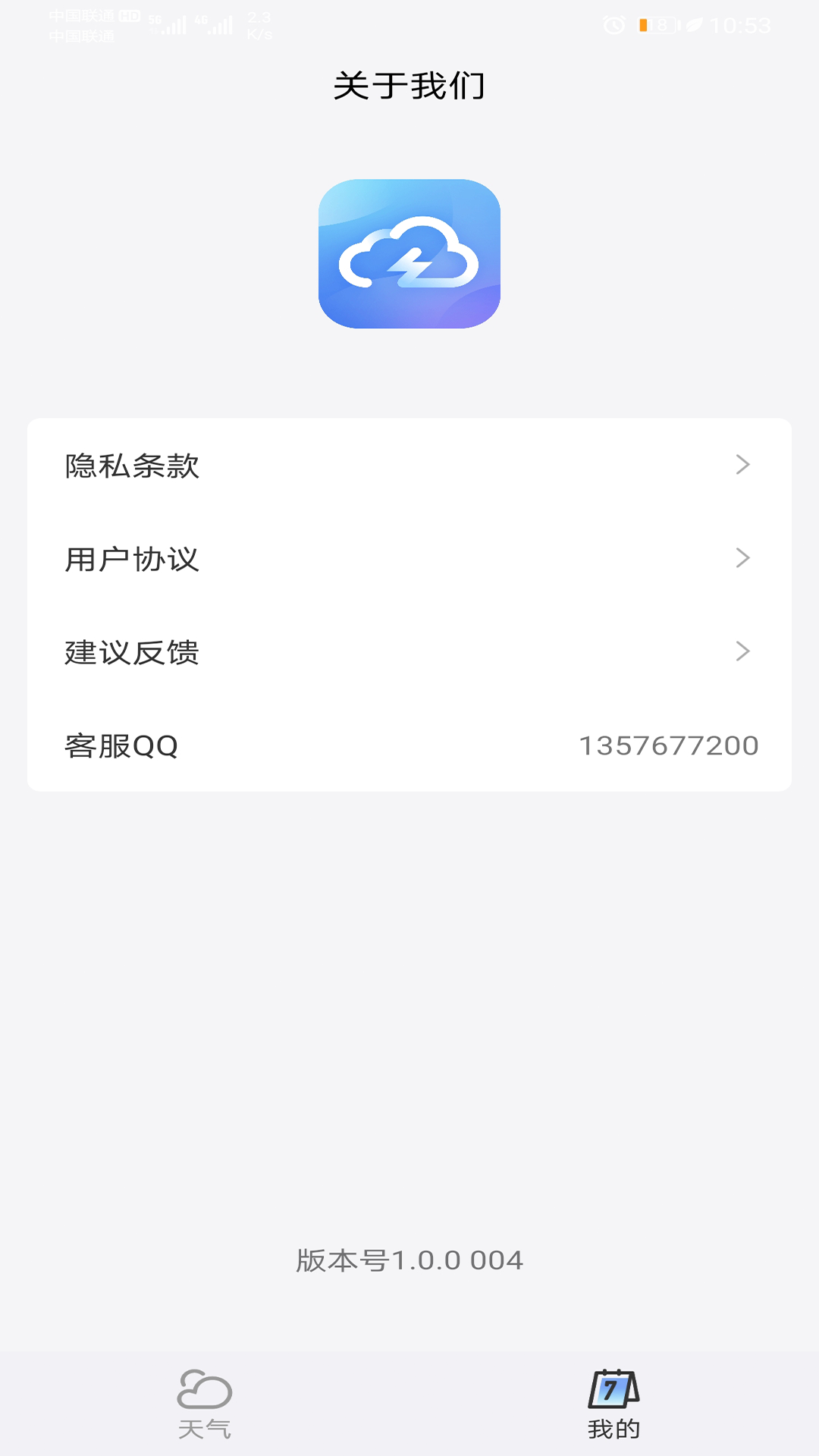Viewport: 819px width, 1456px height.
Task: Click the 关于我们 page title
Action: pos(409,86)
